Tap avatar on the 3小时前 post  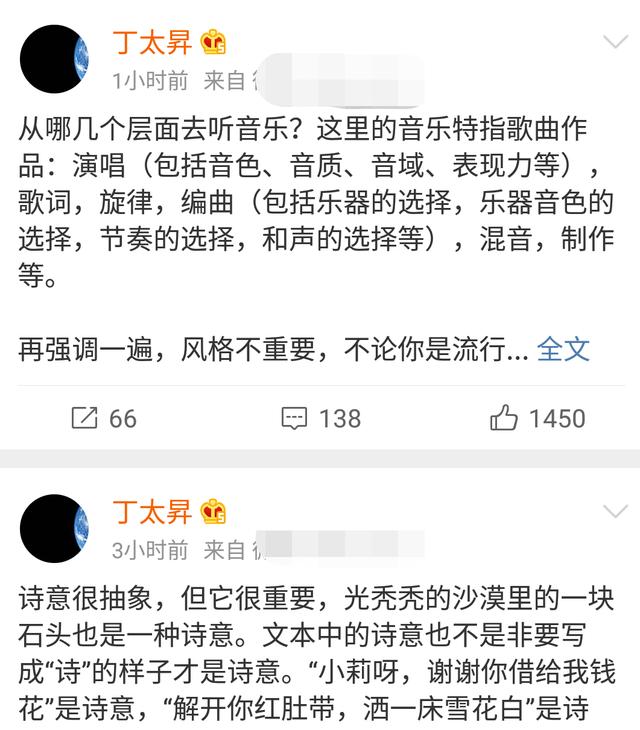coord(55,528)
